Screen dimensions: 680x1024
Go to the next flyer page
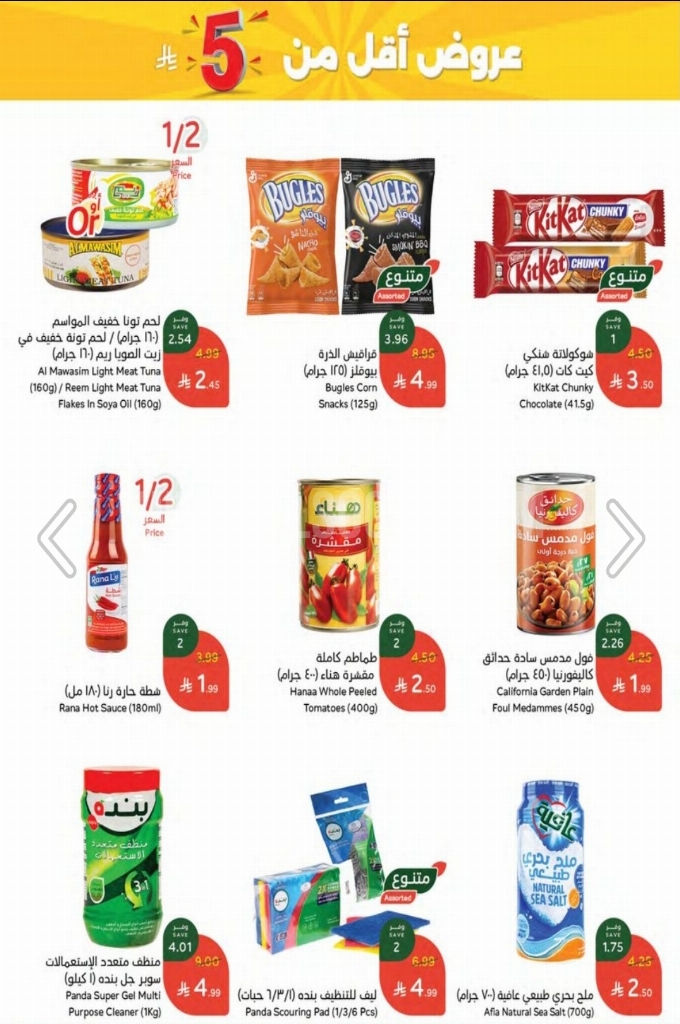click(624, 538)
